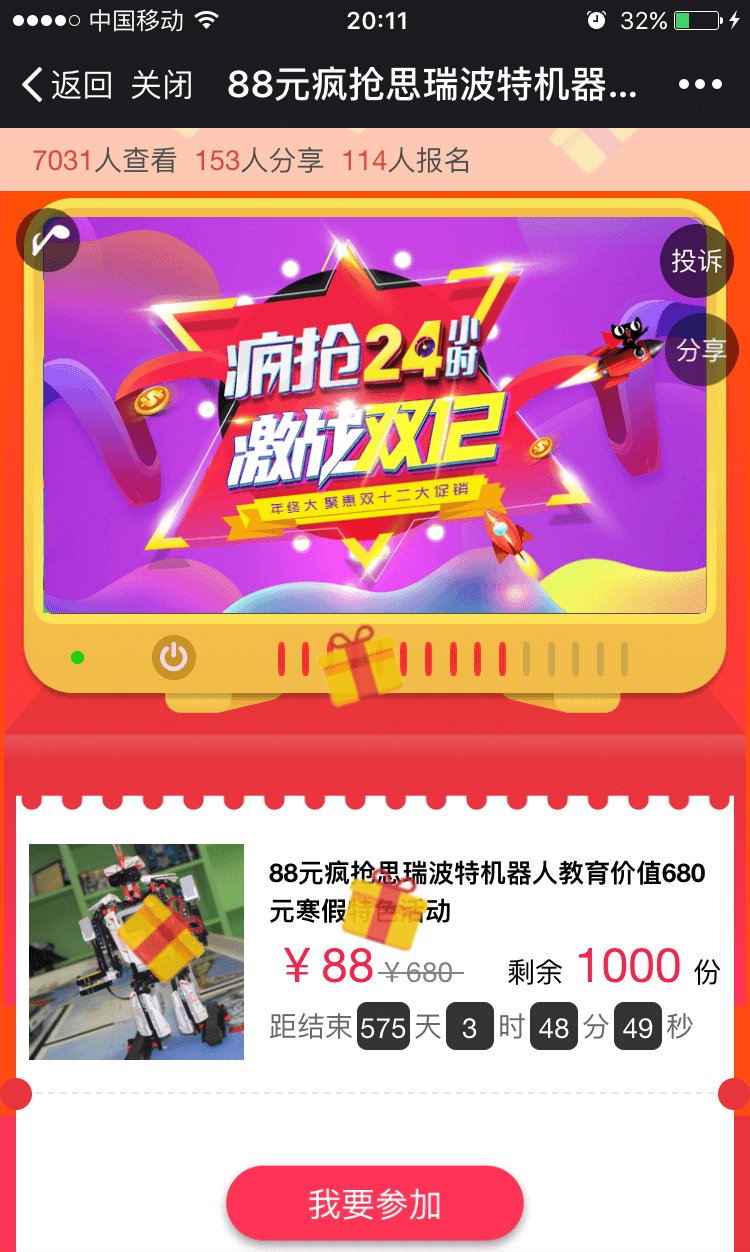This screenshot has height=1252, width=750.
Task: Close the page with 关闭
Action: (x=161, y=85)
